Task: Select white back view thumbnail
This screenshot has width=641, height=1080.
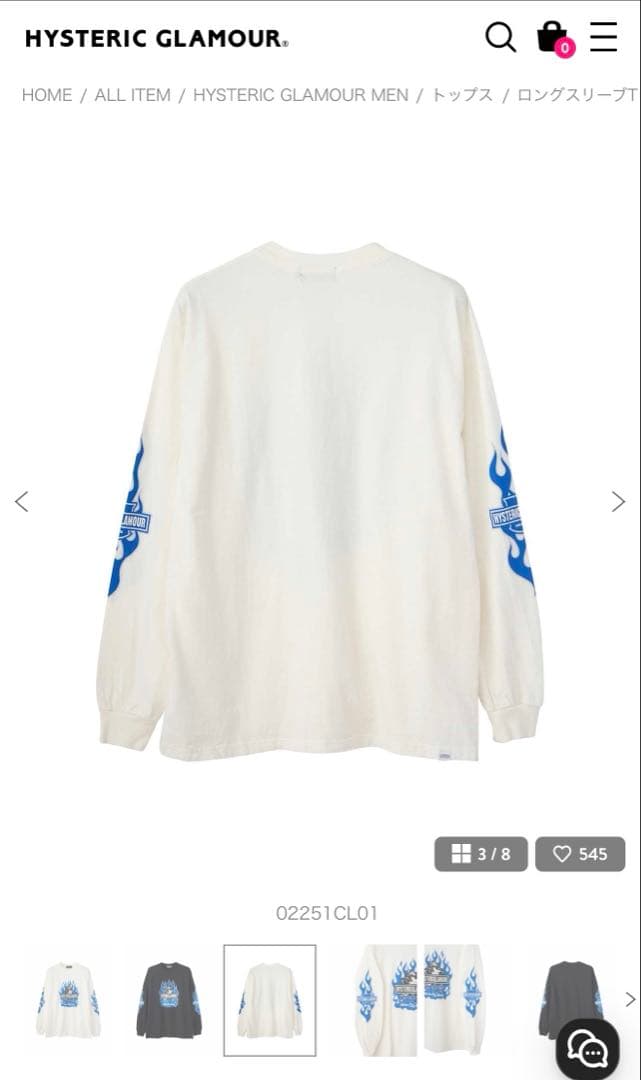Action: coord(270,1000)
